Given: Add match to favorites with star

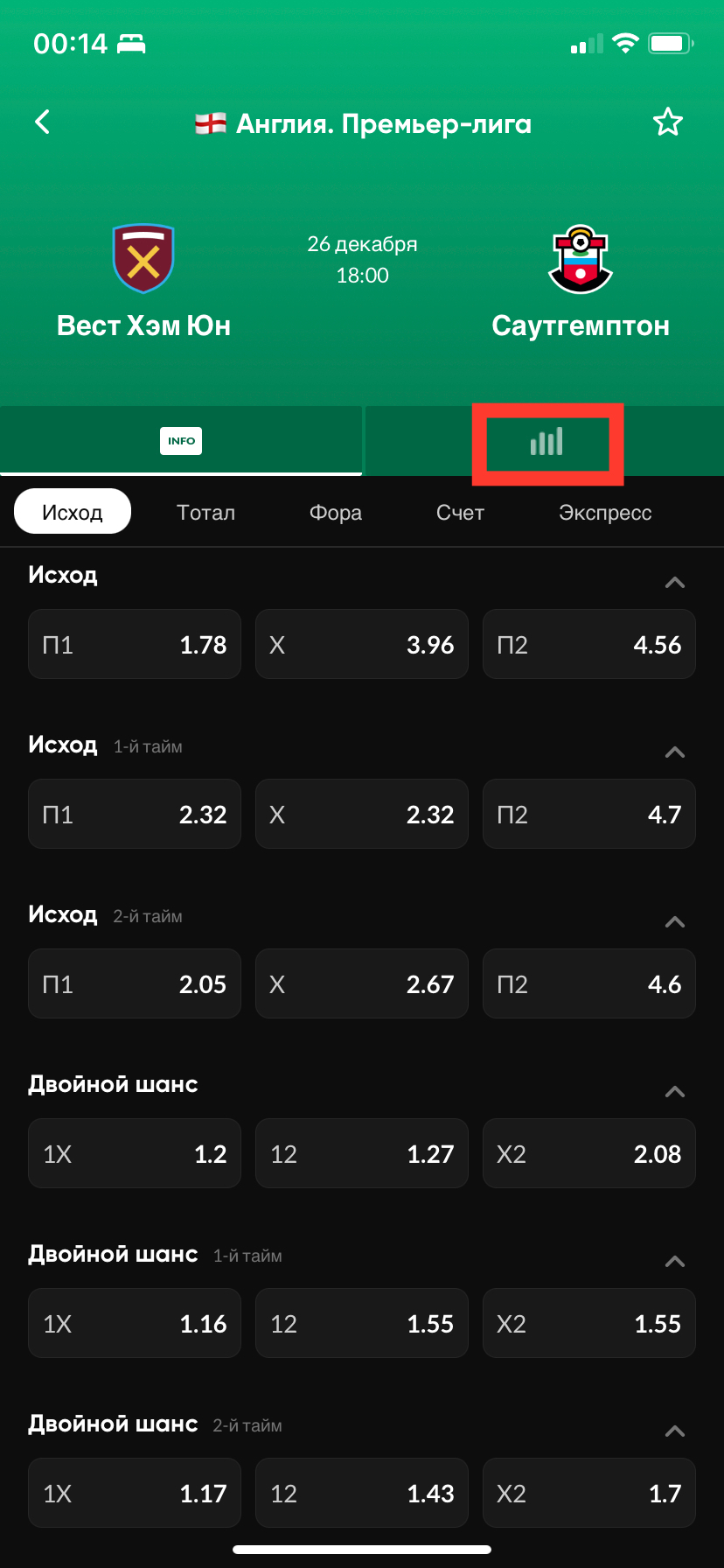Looking at the screenshot, I should coord(668,122).
